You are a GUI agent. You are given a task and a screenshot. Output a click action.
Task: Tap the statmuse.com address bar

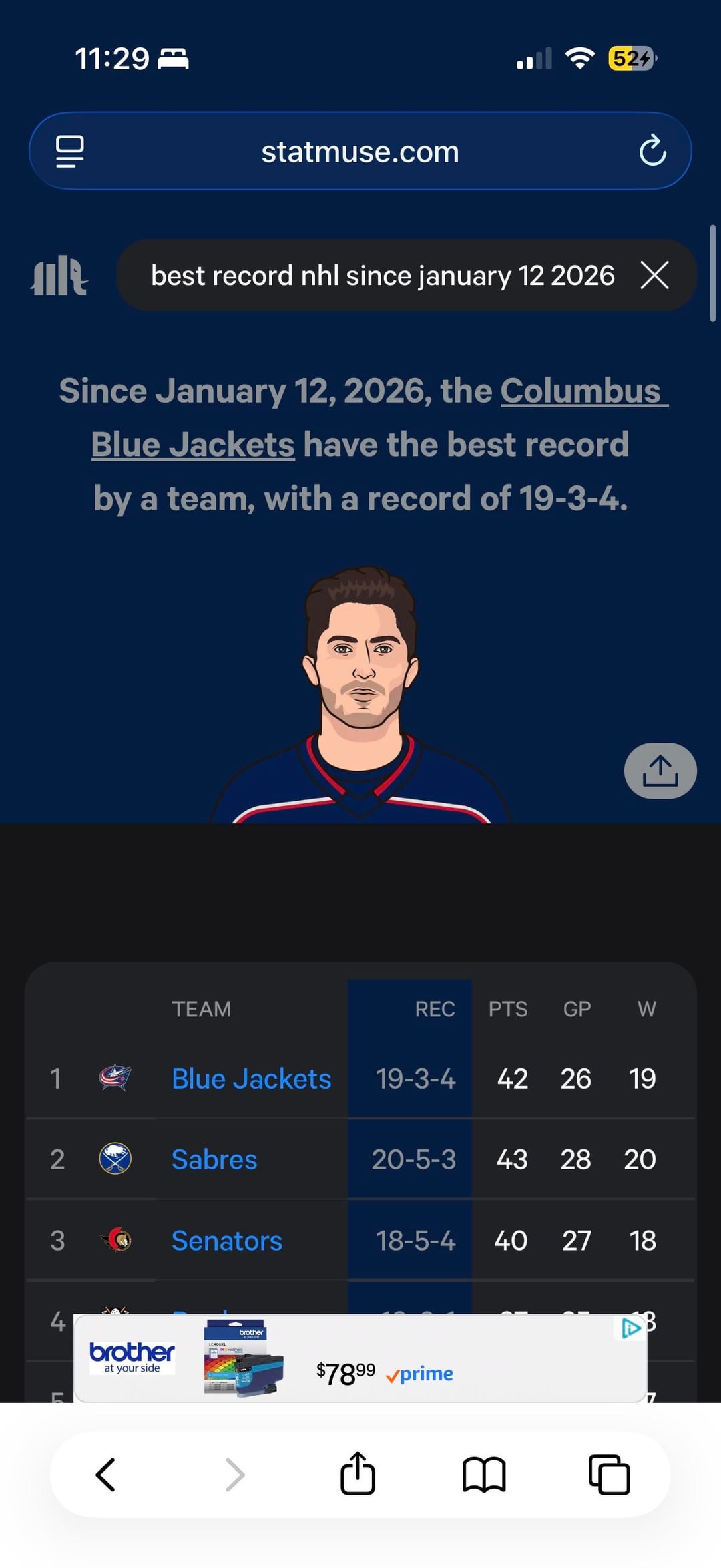pos(360,152)
